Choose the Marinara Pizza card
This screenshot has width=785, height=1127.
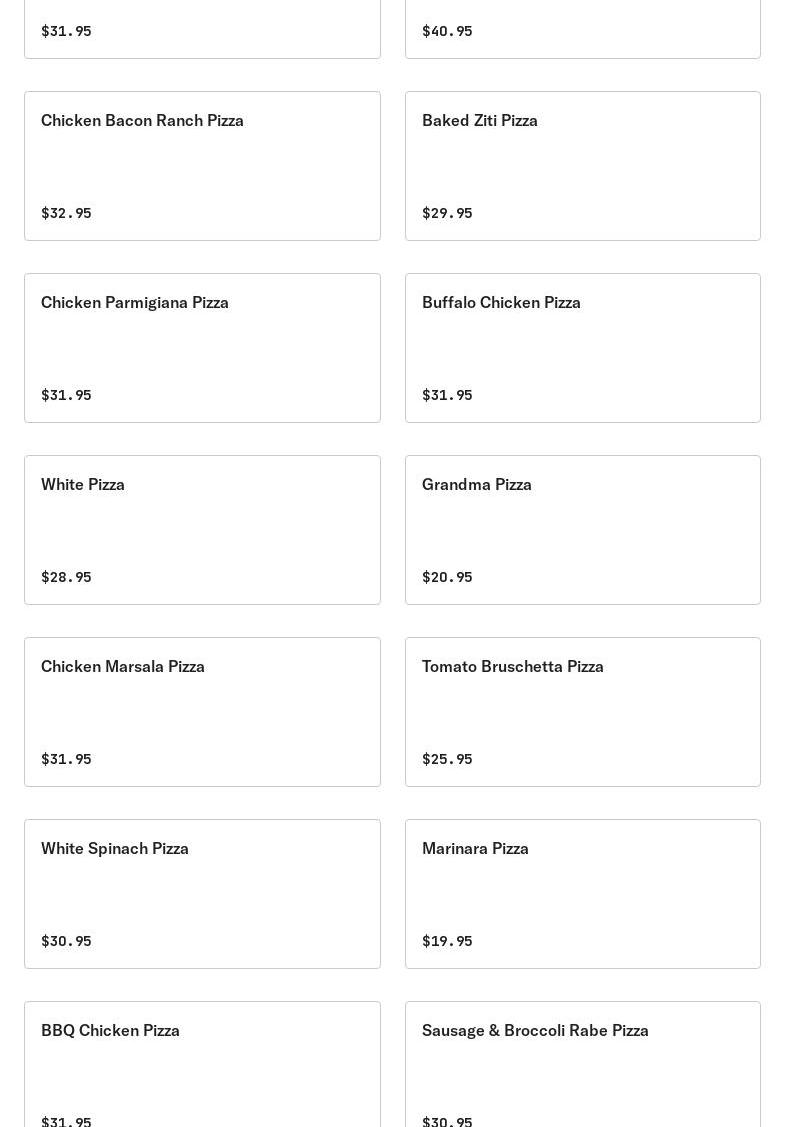pos(582,894)
